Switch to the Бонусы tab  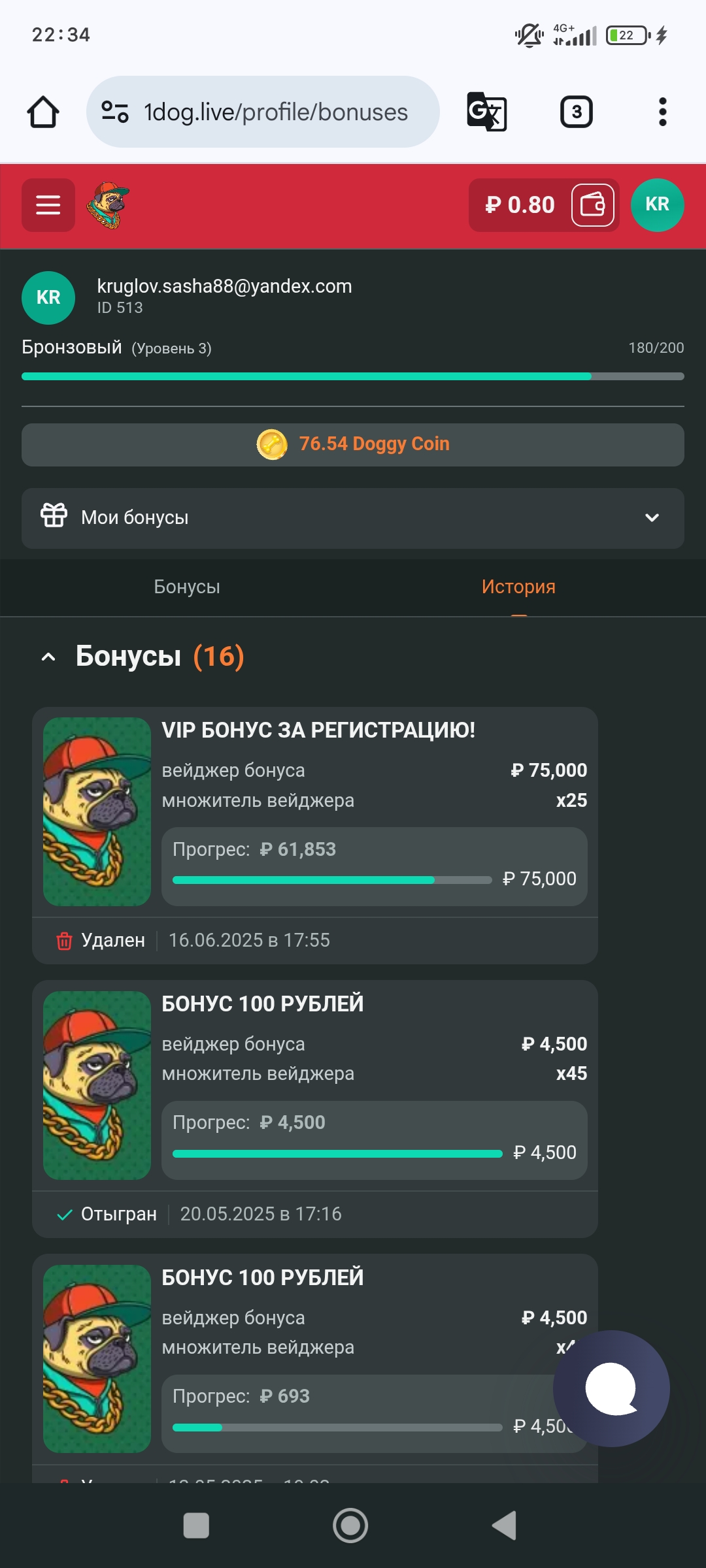click(187, 587)
